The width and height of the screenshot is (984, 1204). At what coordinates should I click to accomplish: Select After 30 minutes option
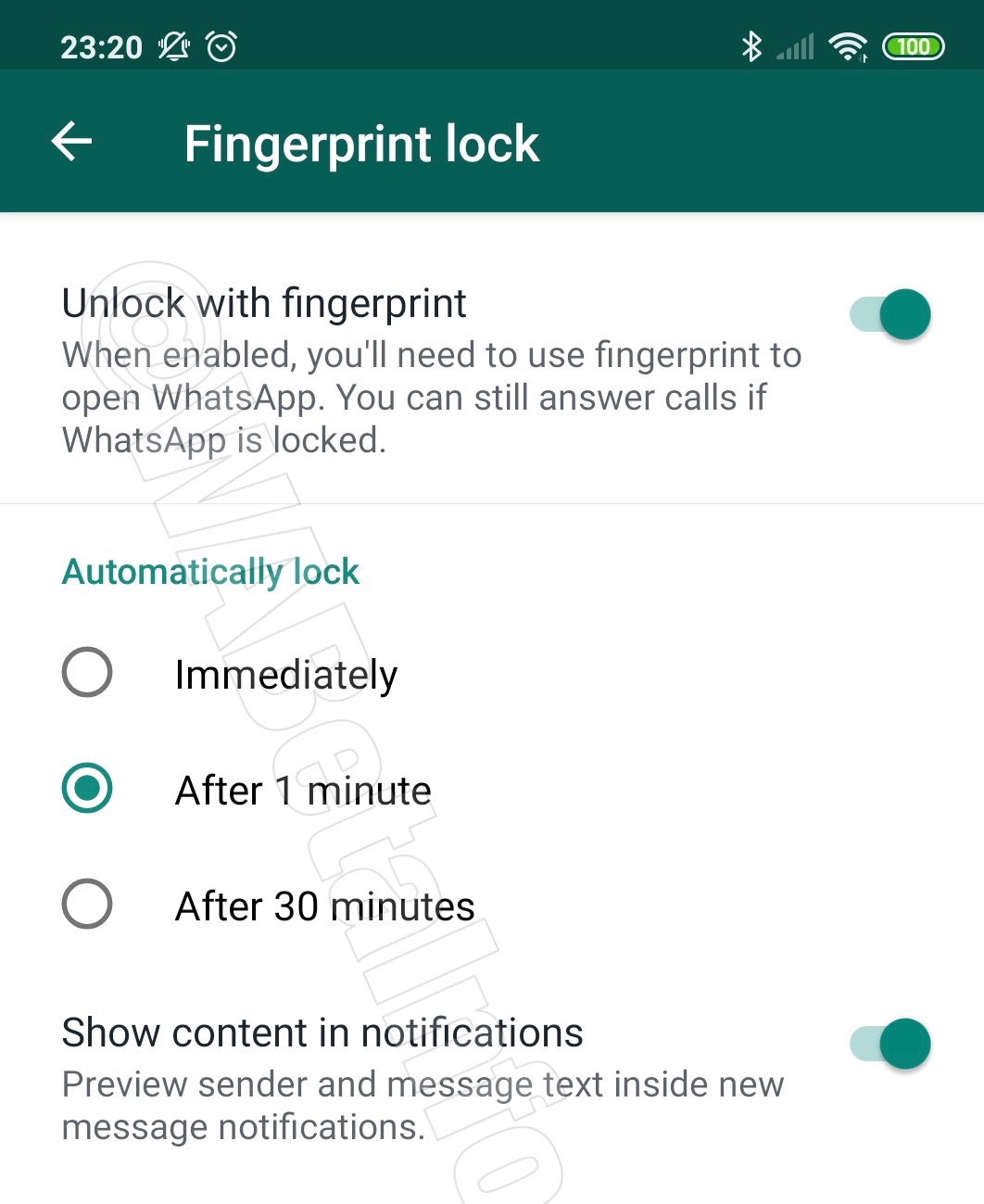click(x=87, y=904)
